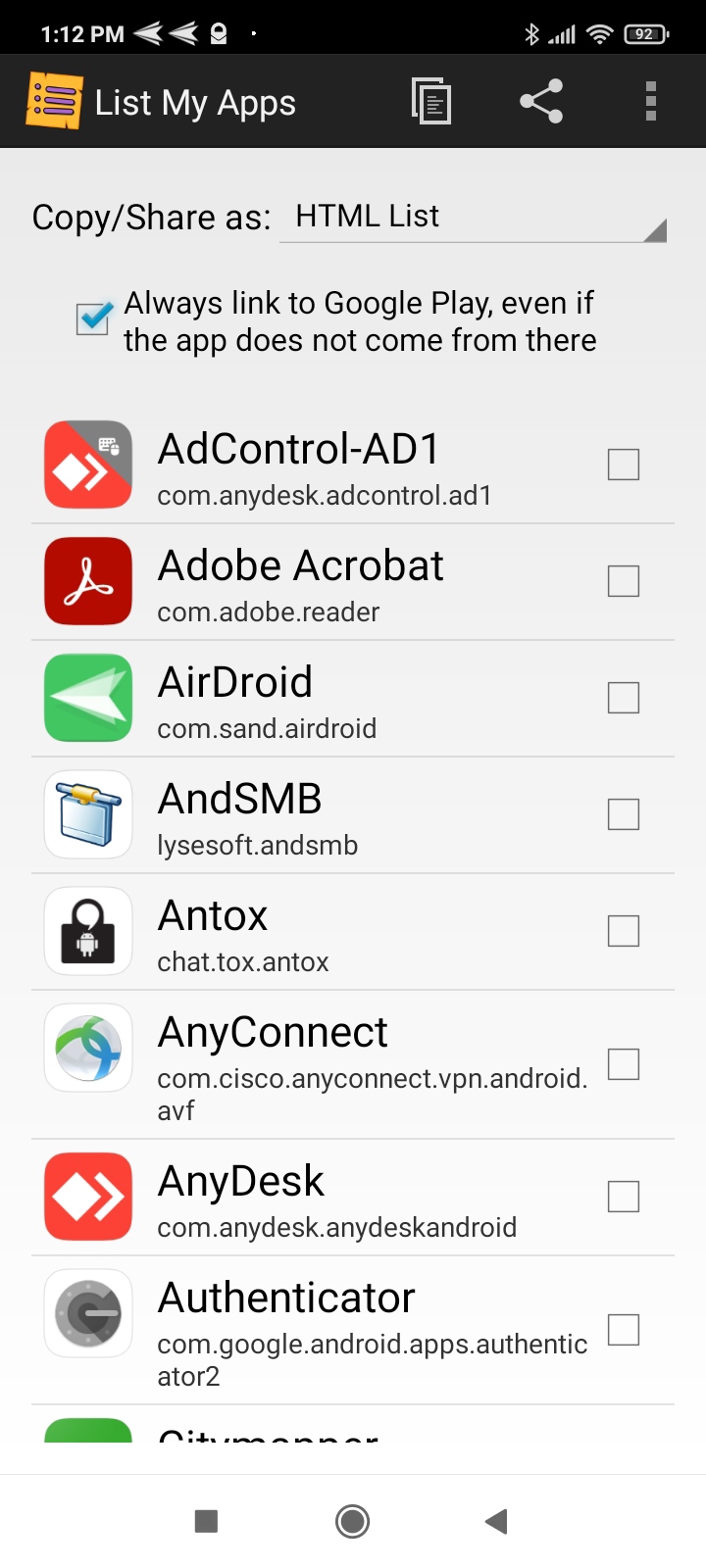Tick the AnyDesk checkbox
Viewport: 706px width, 1568px height.
click(624, 1197)
